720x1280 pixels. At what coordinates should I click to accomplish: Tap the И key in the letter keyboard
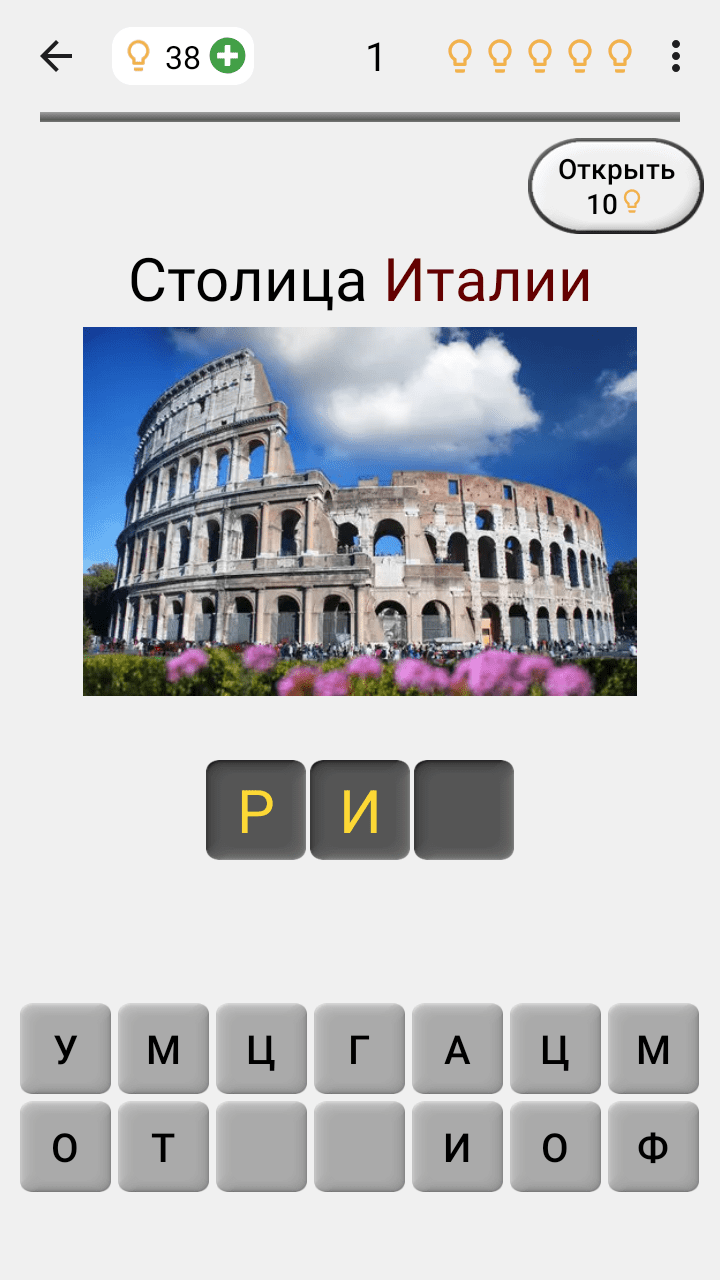pyautogui.click(x=457, y=1147)
